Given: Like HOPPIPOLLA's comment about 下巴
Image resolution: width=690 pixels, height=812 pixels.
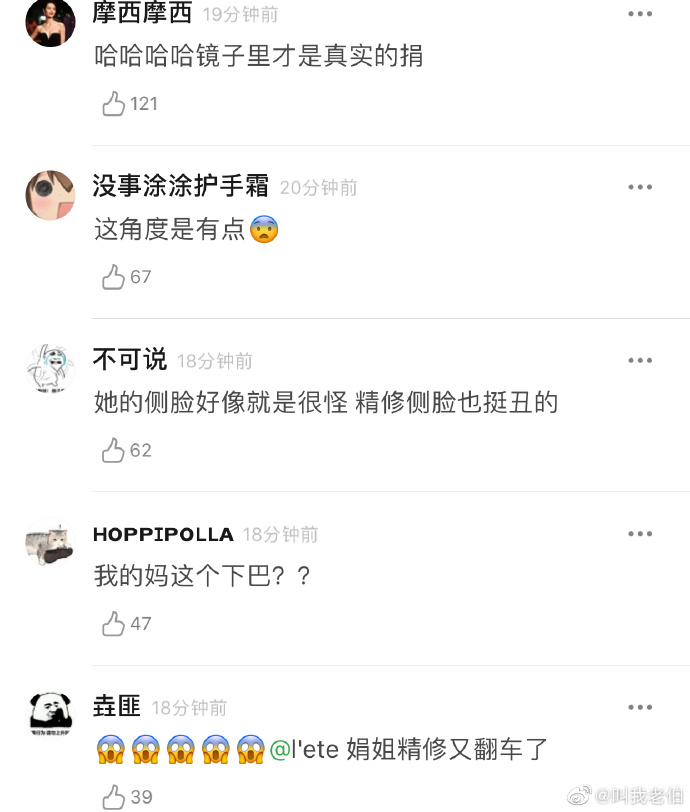Looking at the screenshot, I should pos(114,624).
